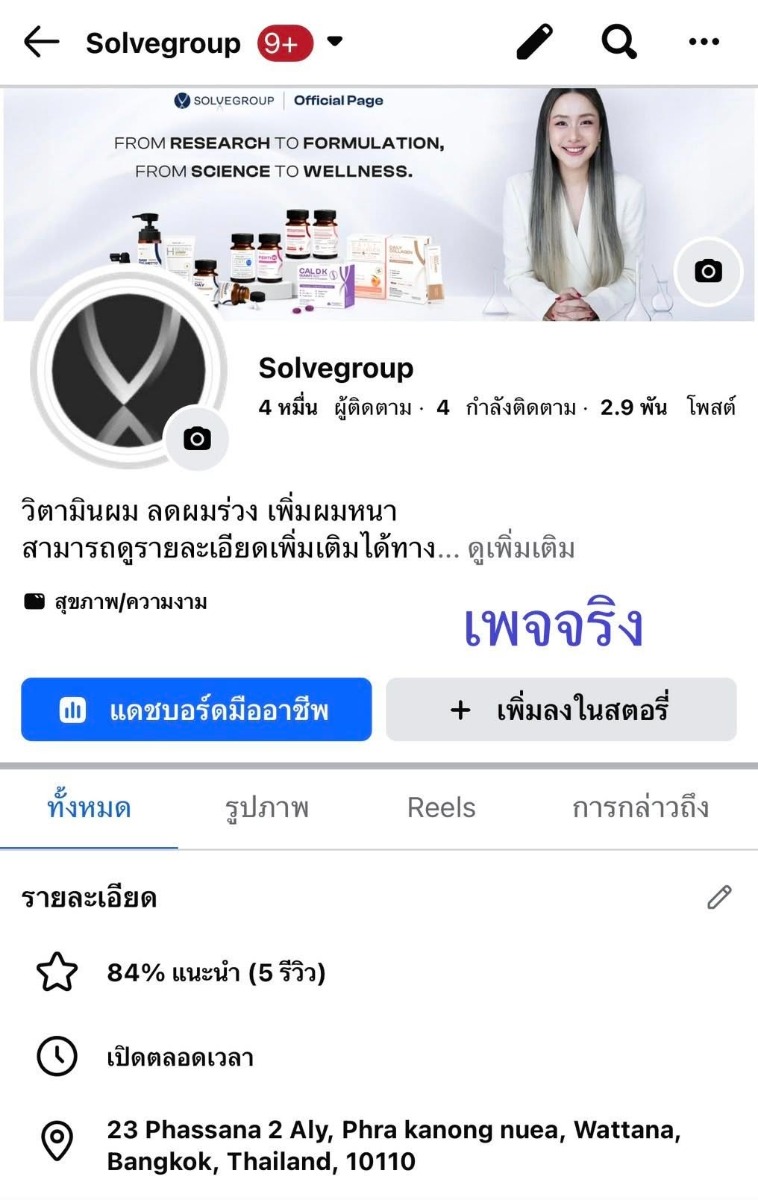Switch to the รูปภาพ tab
The image size is (758, 1200).
(x=267, y=808)
